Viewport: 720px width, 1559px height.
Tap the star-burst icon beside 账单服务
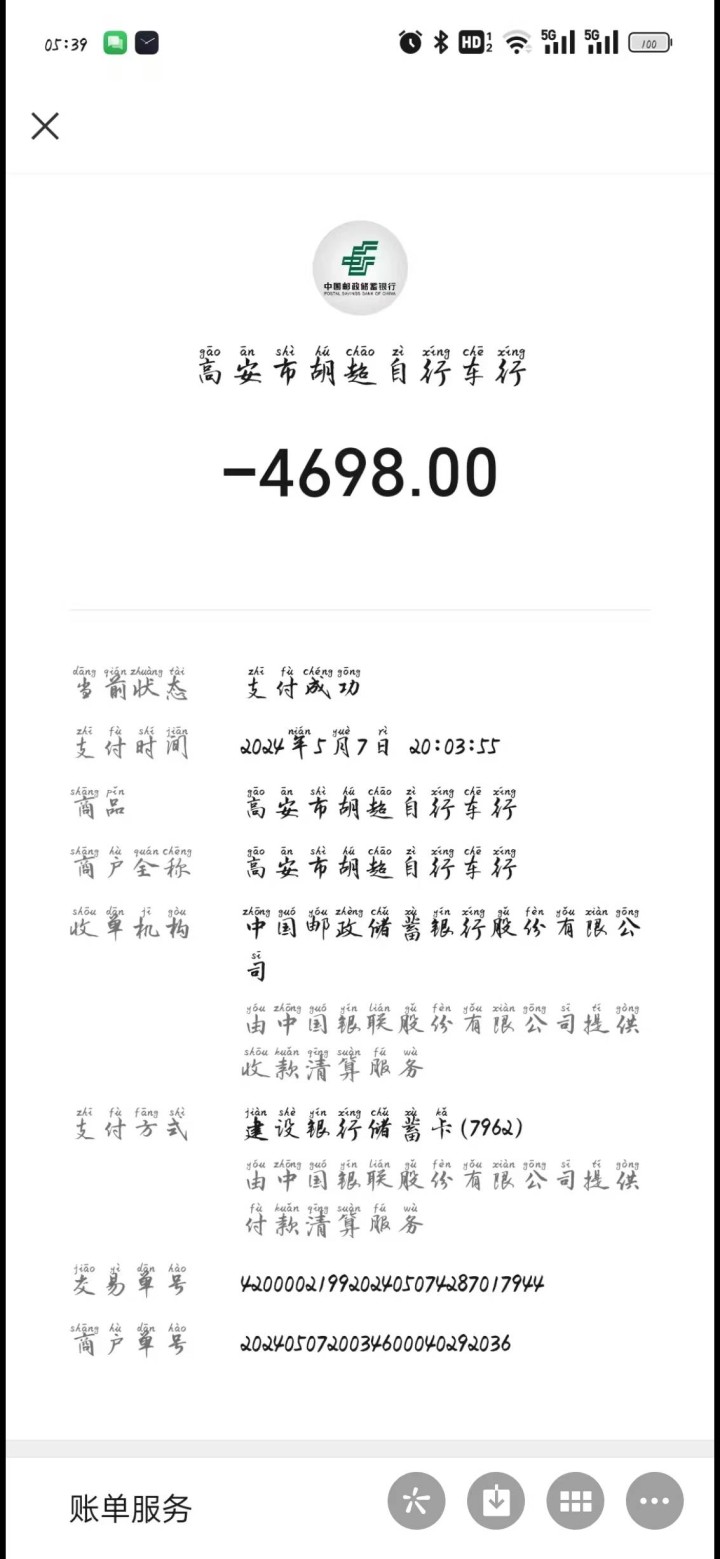pyautogui.click(x=416, y=1501)
